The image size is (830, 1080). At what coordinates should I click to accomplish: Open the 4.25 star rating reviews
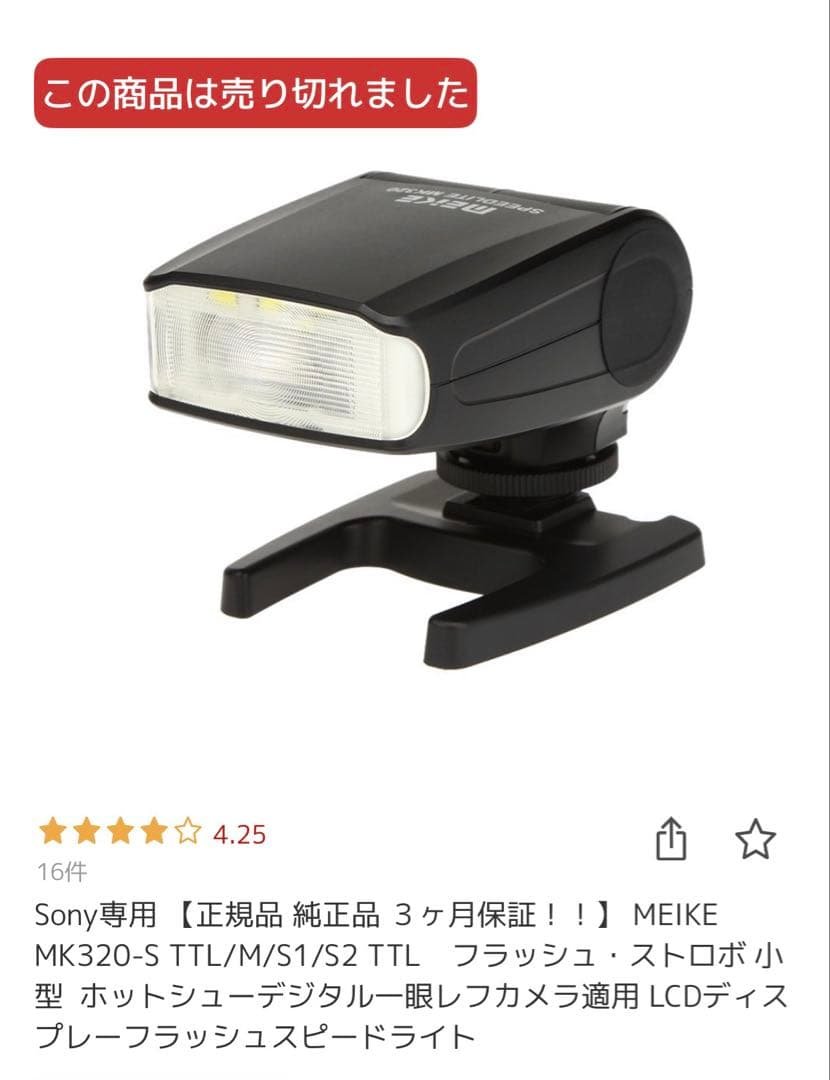coord(150,833)
